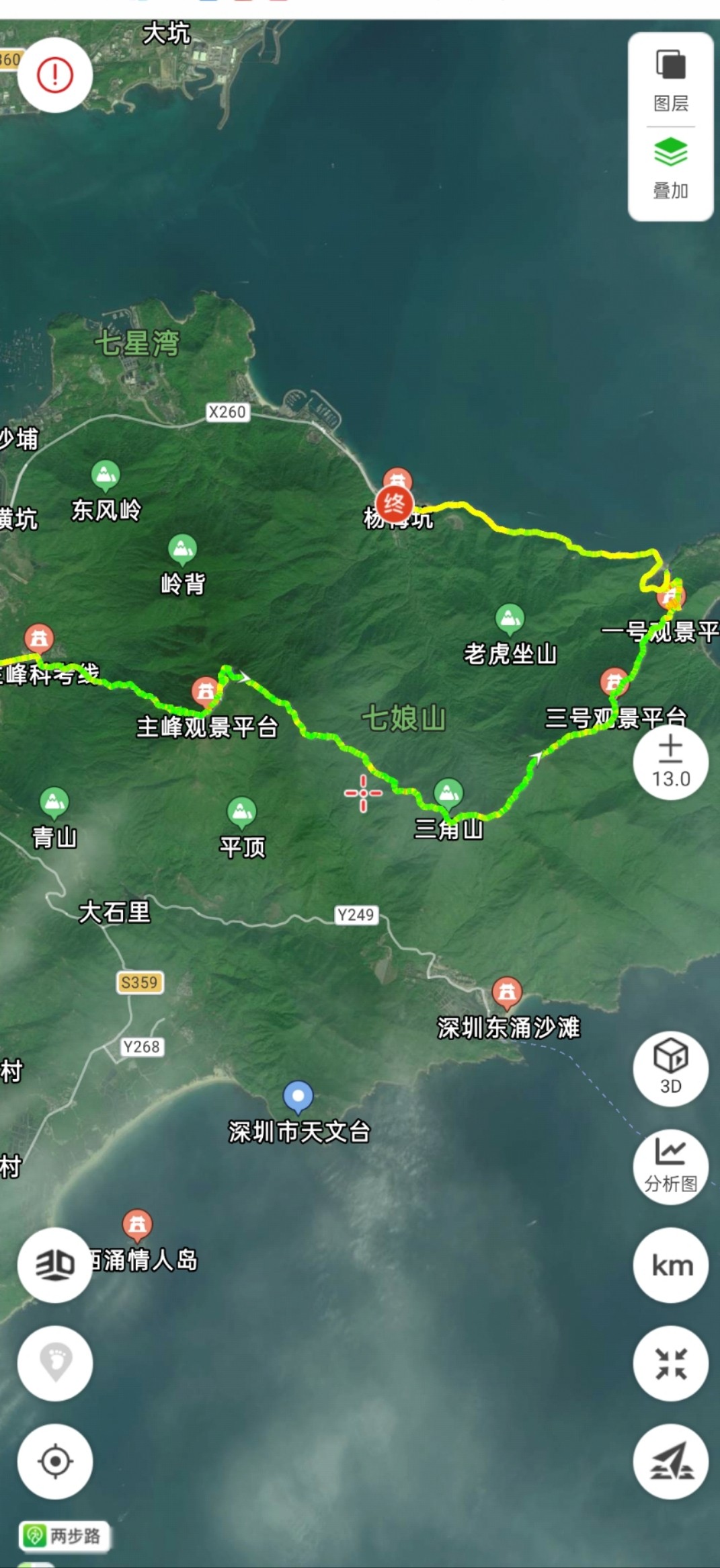Toggle the km distance markers
The height and width of the screenshot is (1568, 720).
pos(670,1265)
